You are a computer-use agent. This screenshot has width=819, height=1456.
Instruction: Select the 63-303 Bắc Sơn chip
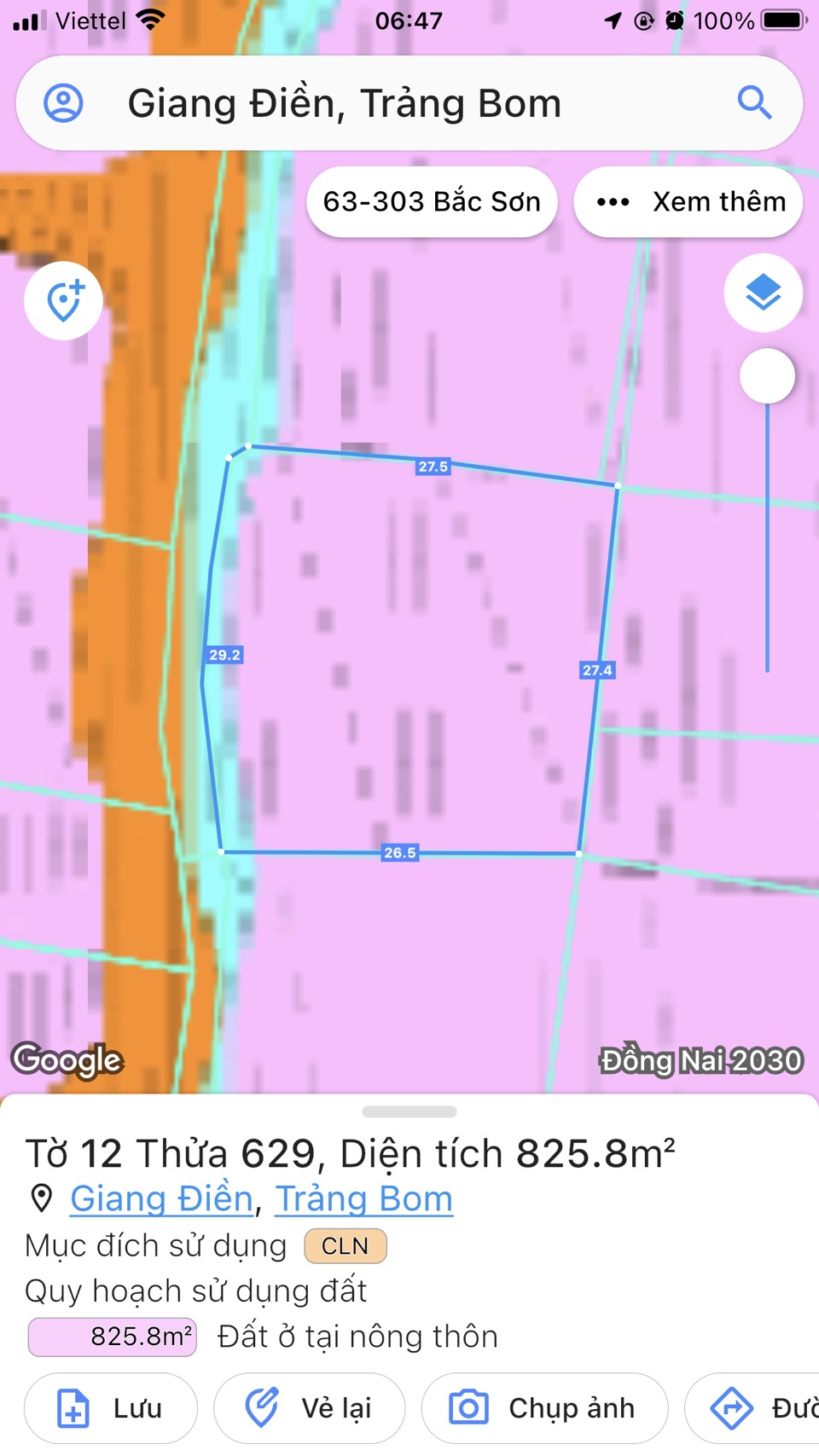432,201
